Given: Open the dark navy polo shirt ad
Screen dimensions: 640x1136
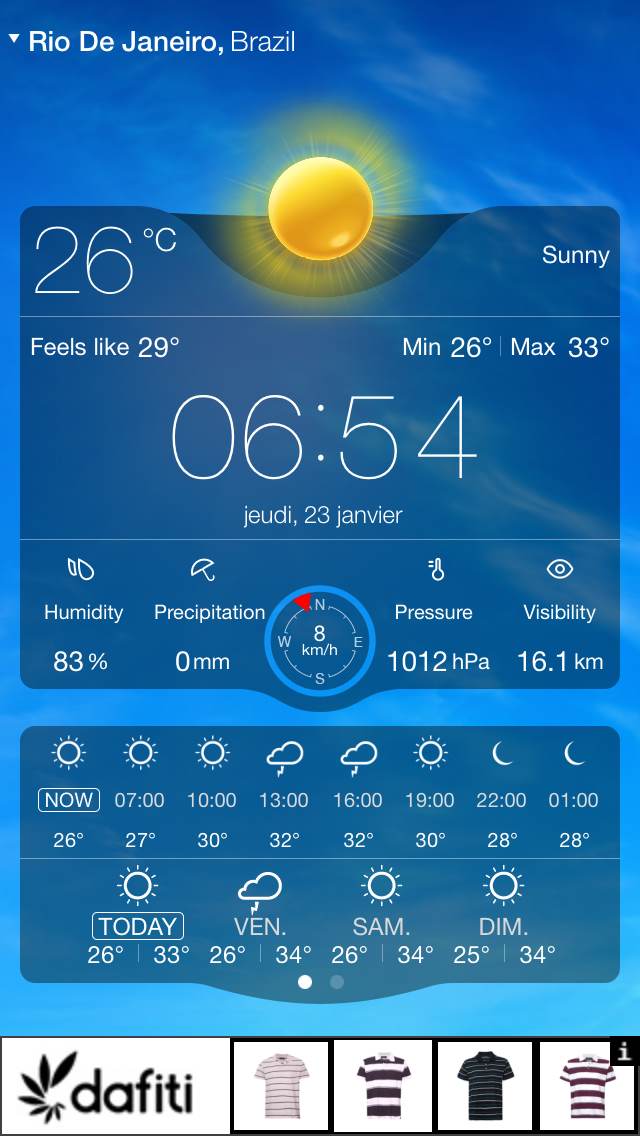Looking at the screenshot, I should click(x=484, y=1087).
